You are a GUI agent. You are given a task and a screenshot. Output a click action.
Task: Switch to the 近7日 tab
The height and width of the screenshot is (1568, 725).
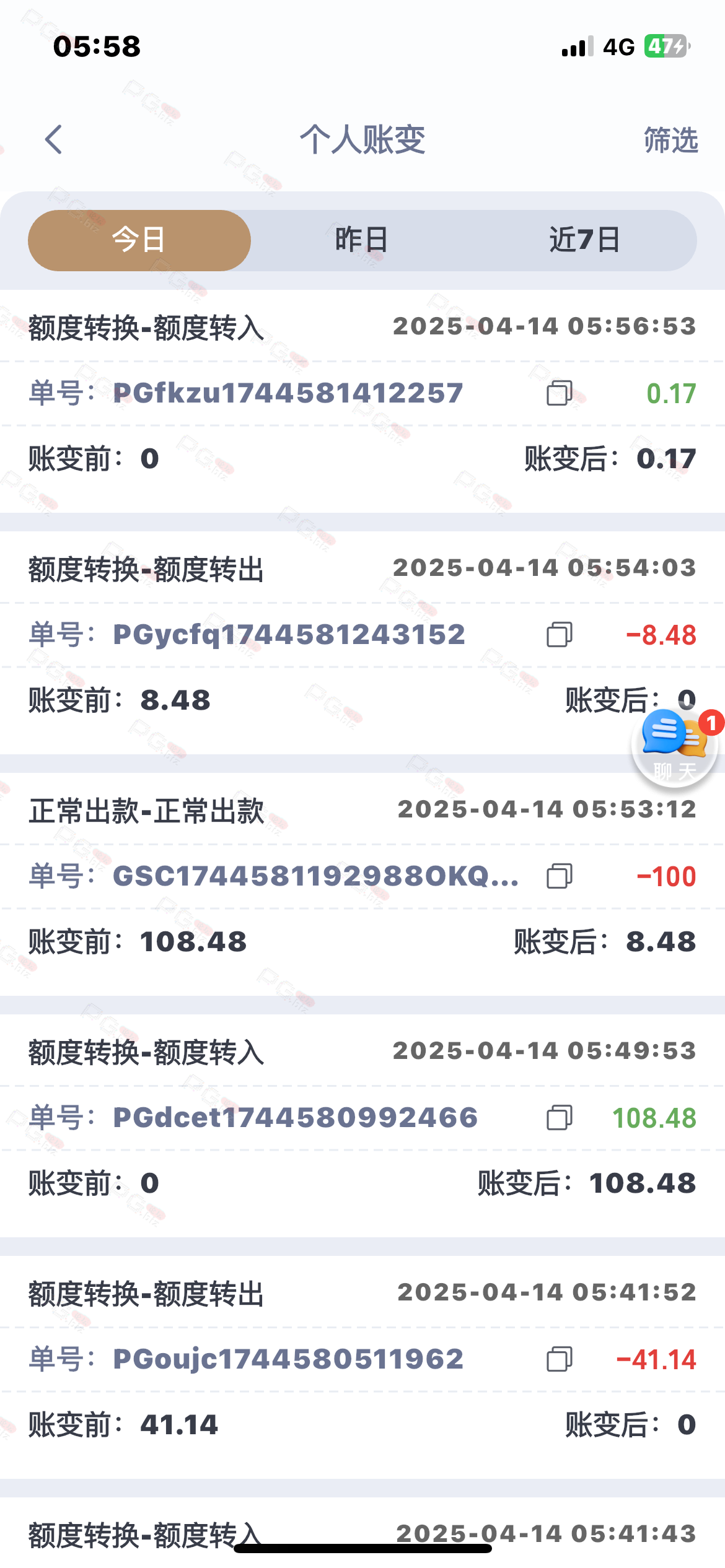point(585,240)
